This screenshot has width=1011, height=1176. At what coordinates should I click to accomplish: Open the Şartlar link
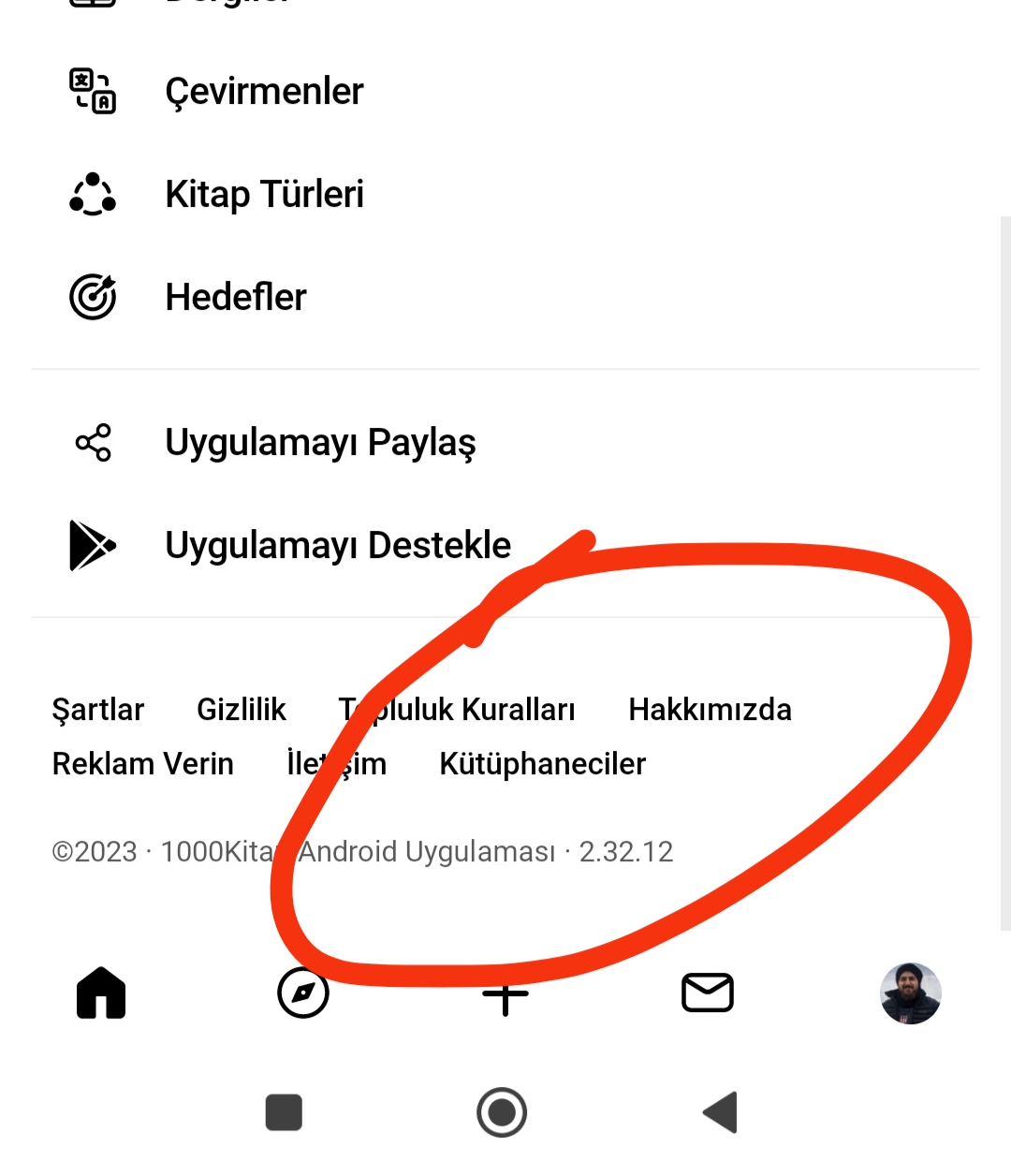tap(98, 710)
